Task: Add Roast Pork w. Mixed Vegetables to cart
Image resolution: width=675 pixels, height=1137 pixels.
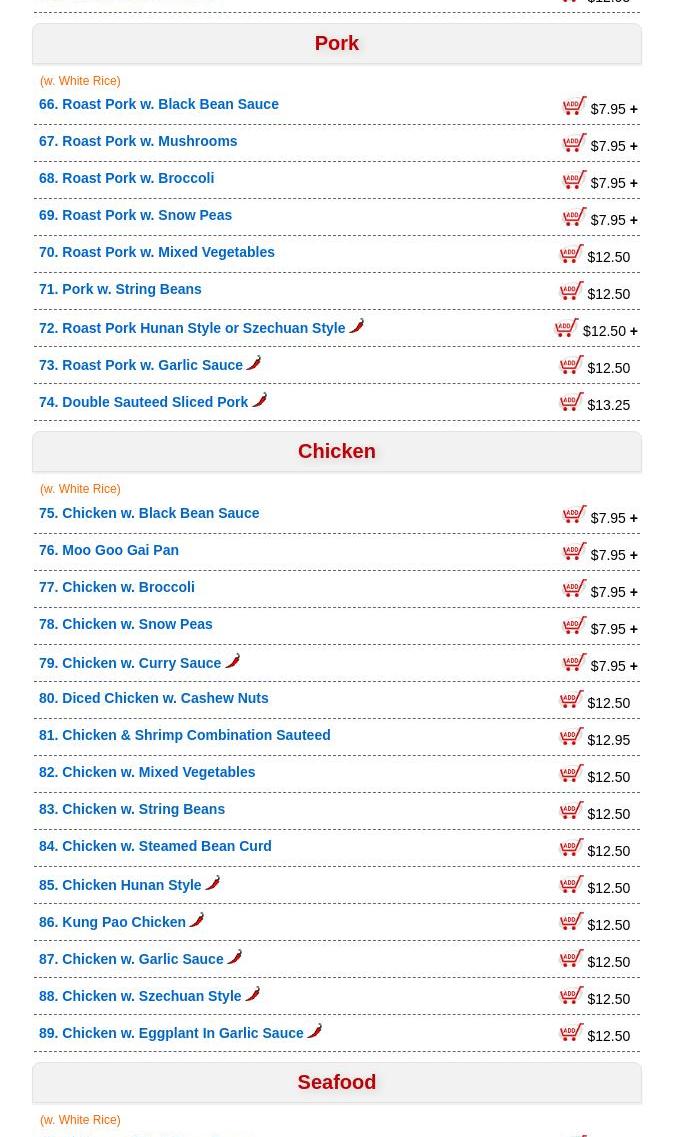Action: (x=571, y=254)
